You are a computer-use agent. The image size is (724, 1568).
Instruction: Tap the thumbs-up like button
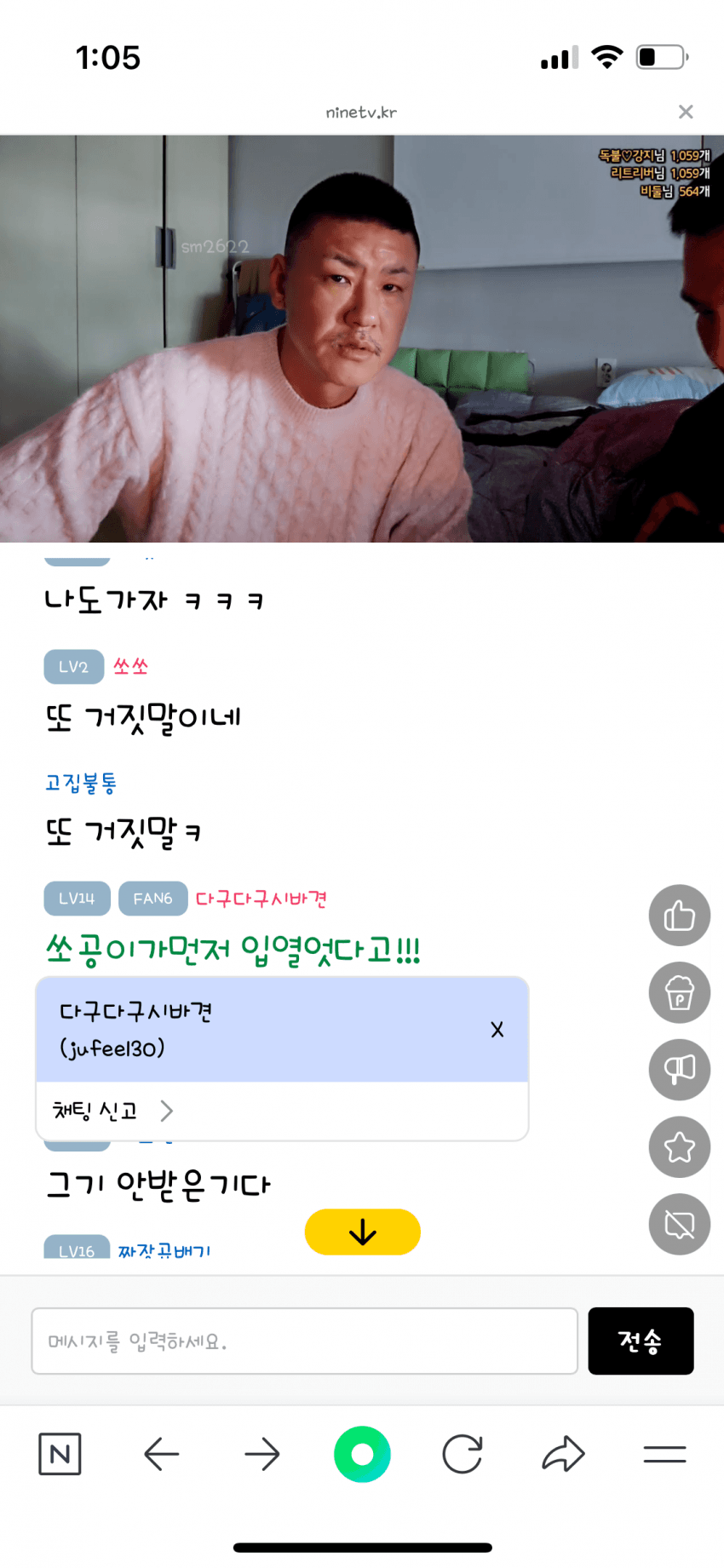tap(679, 916)
